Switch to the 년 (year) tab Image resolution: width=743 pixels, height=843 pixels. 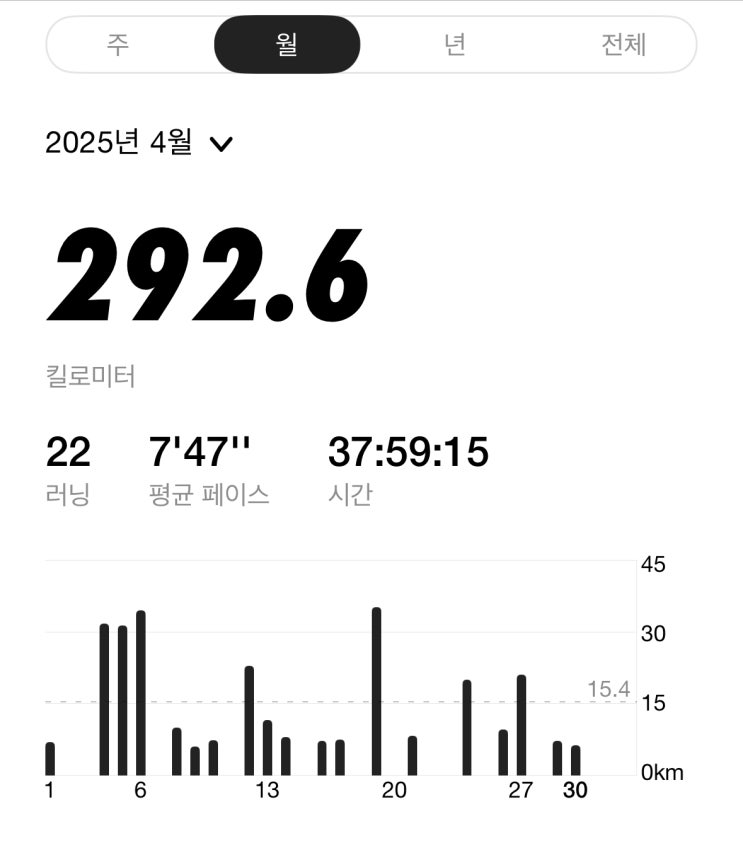click(455, 45)
